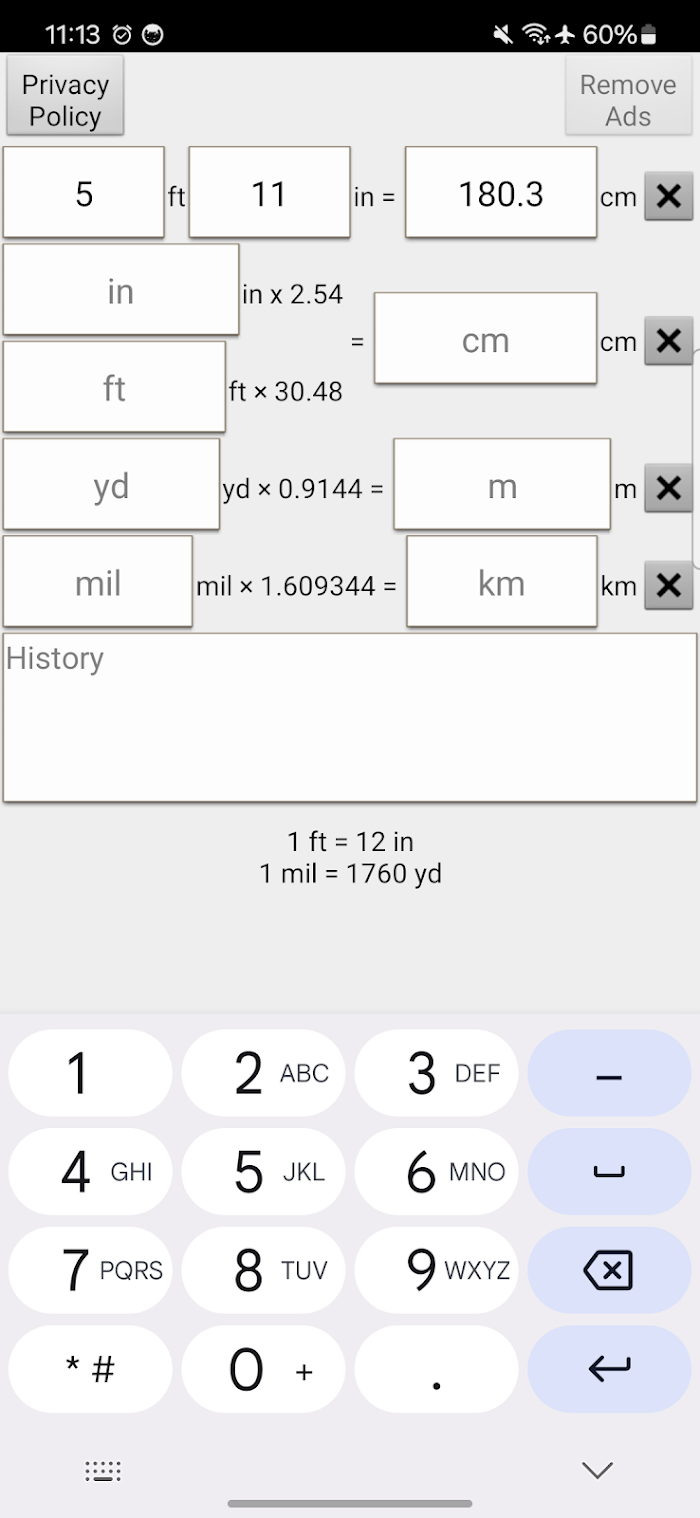Clear the miles to km row
The height and width of the screenshot is (1518, 700).
tap(668, 585)
